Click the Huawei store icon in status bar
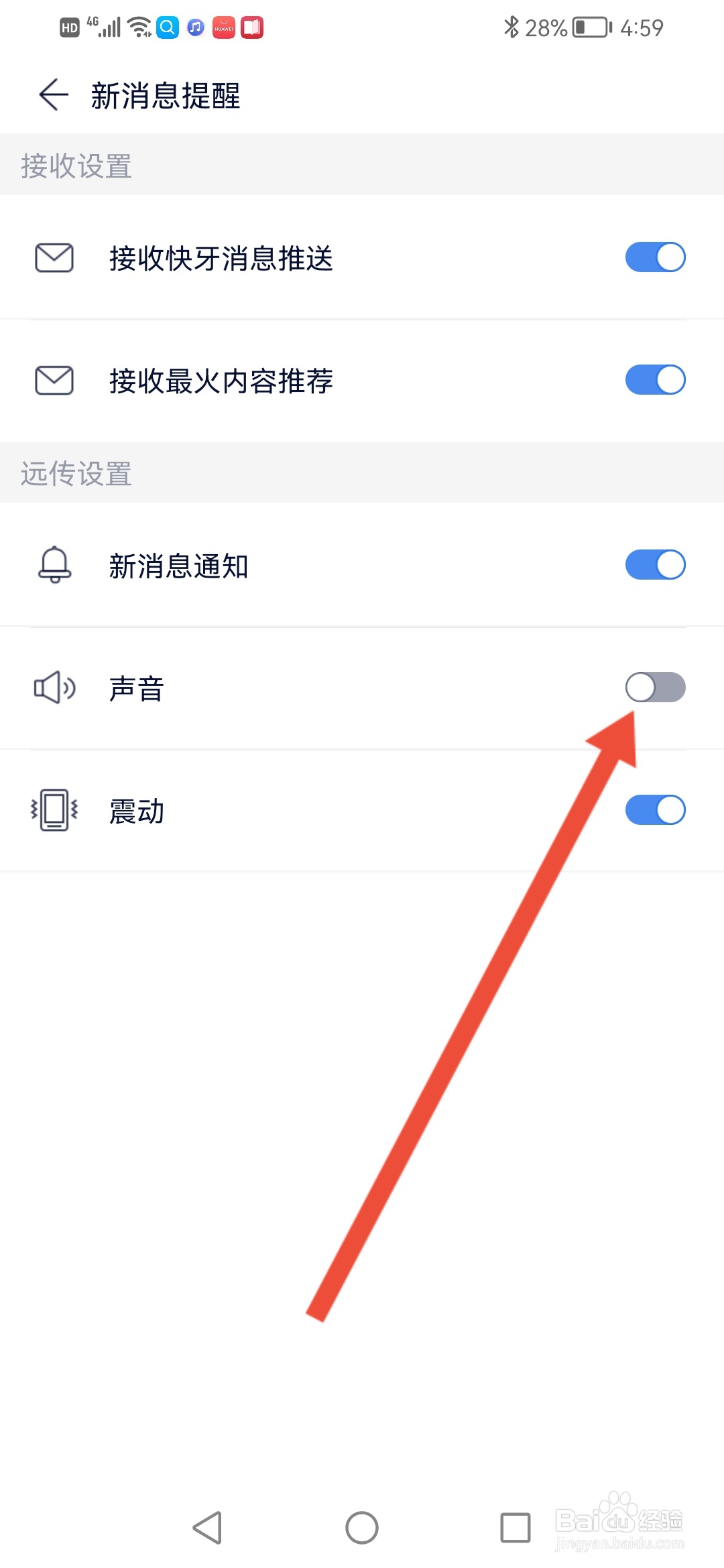Viewport: 724px width, 1568px height. (x=223, y=27)
